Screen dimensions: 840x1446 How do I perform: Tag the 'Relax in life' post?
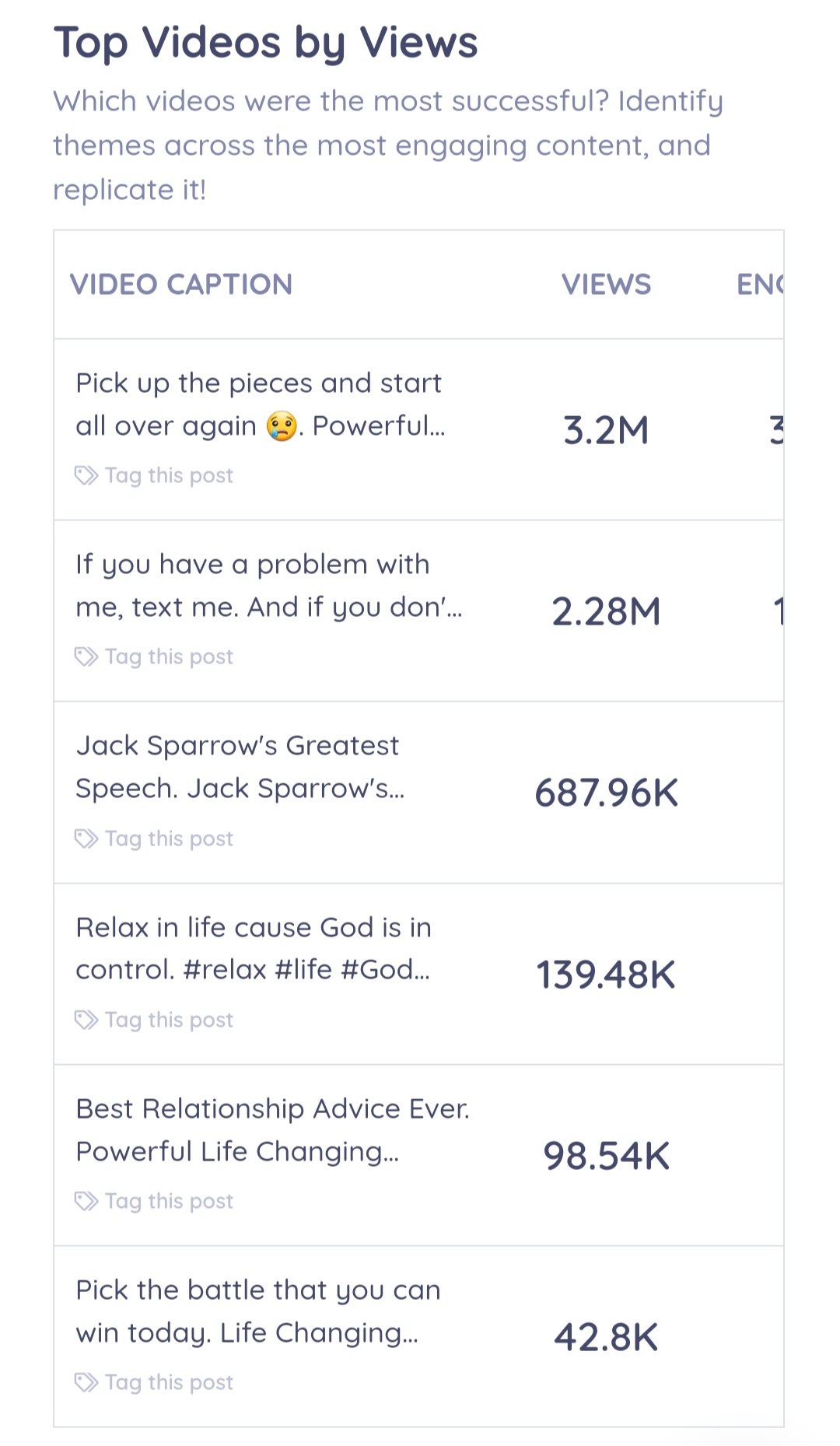154,1020
